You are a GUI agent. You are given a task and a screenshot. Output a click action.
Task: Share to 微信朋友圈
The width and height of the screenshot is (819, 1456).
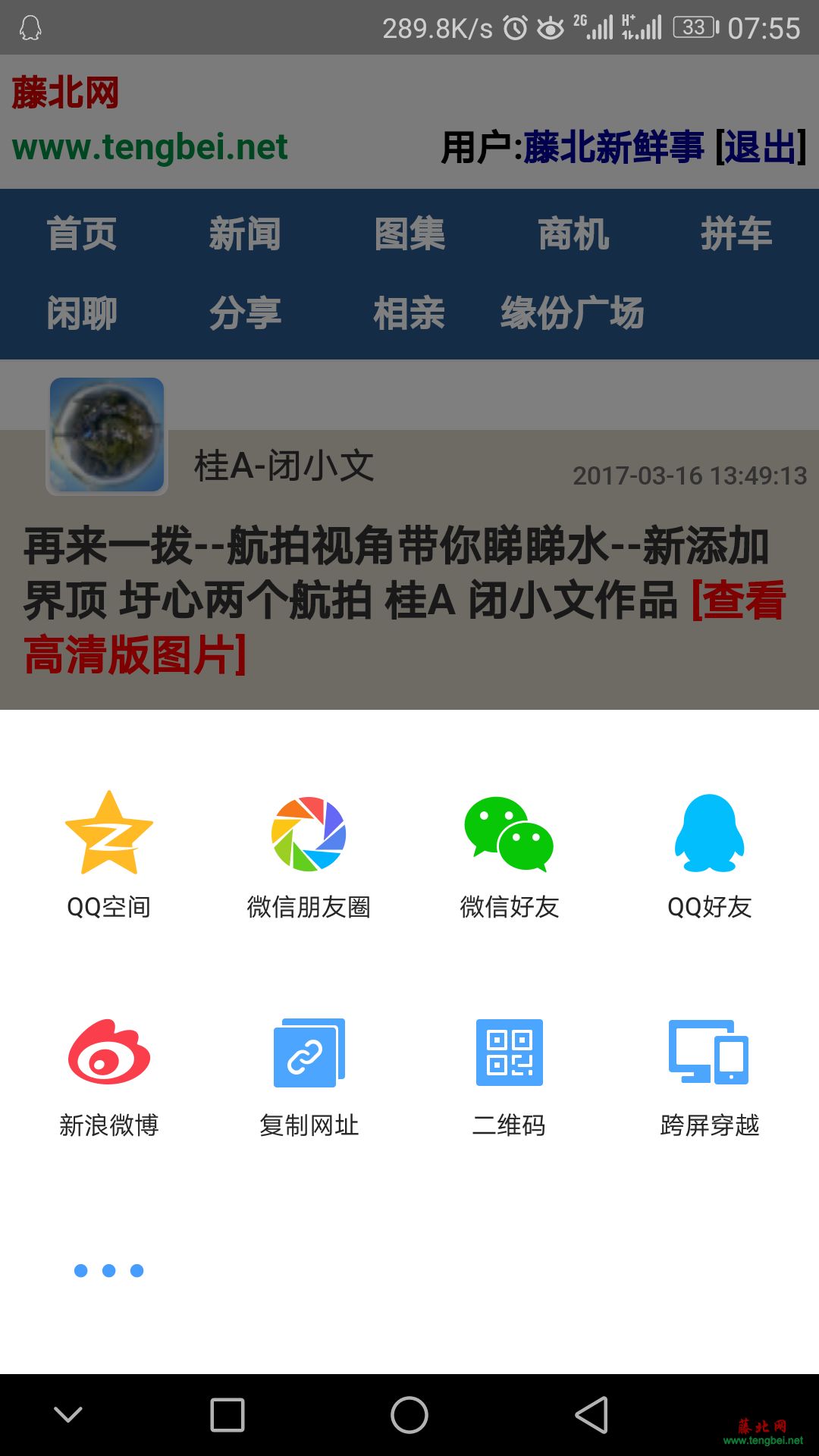click(x=309, y=853)
